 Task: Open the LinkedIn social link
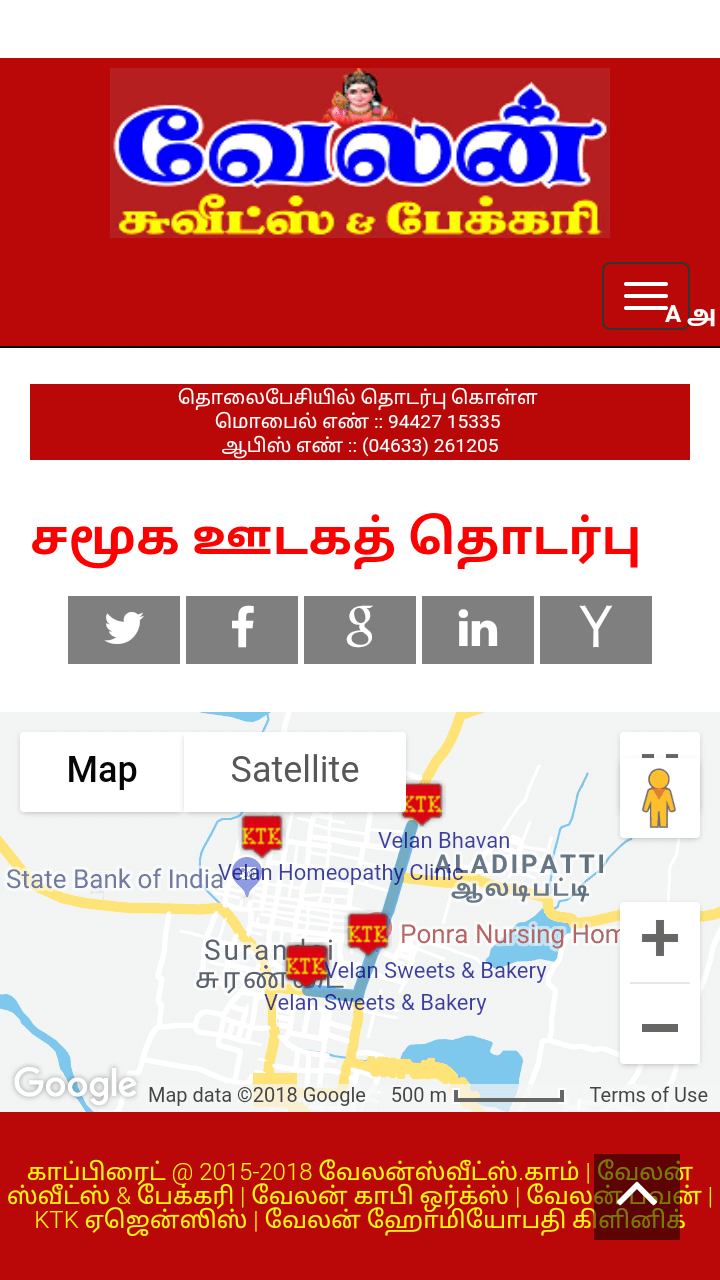(478, 630)
